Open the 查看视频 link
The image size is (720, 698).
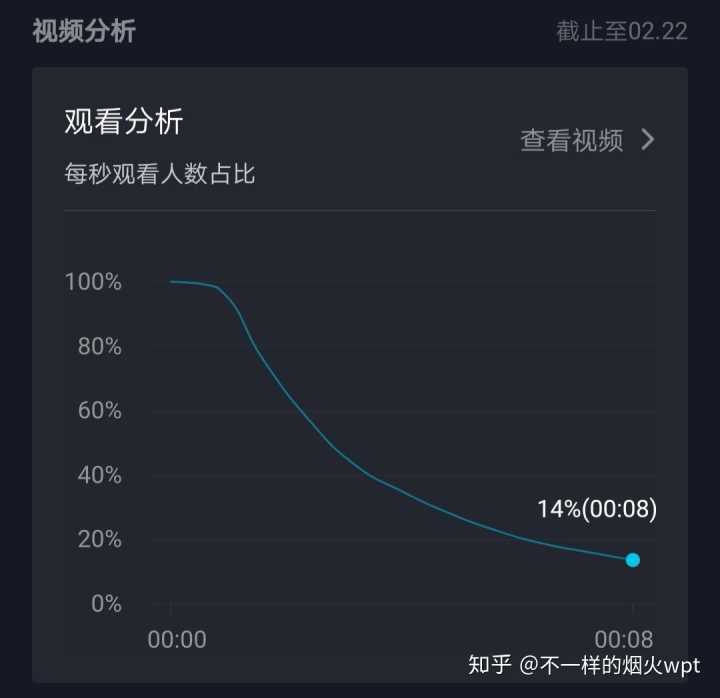pos(587,140)
